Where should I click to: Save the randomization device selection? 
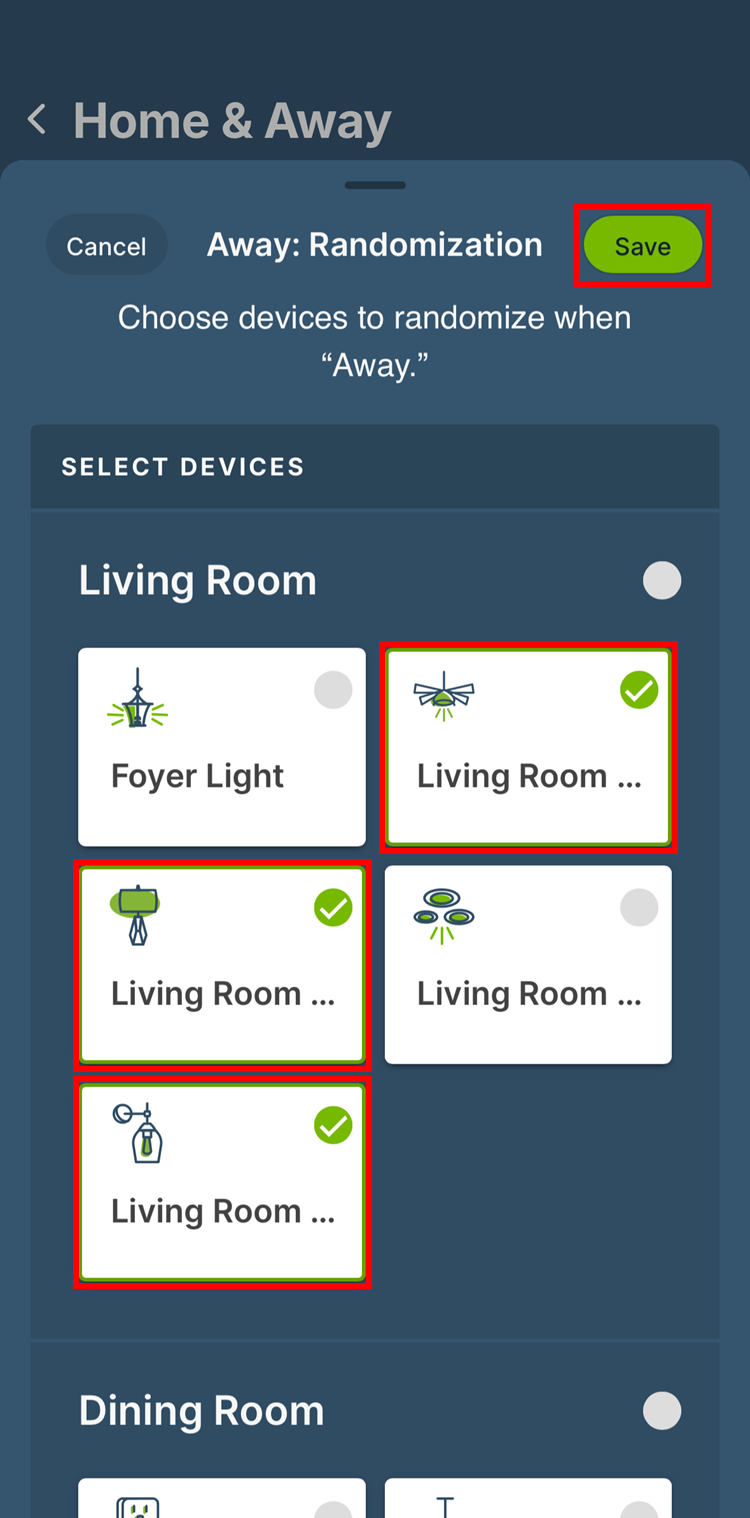[642, 246]
